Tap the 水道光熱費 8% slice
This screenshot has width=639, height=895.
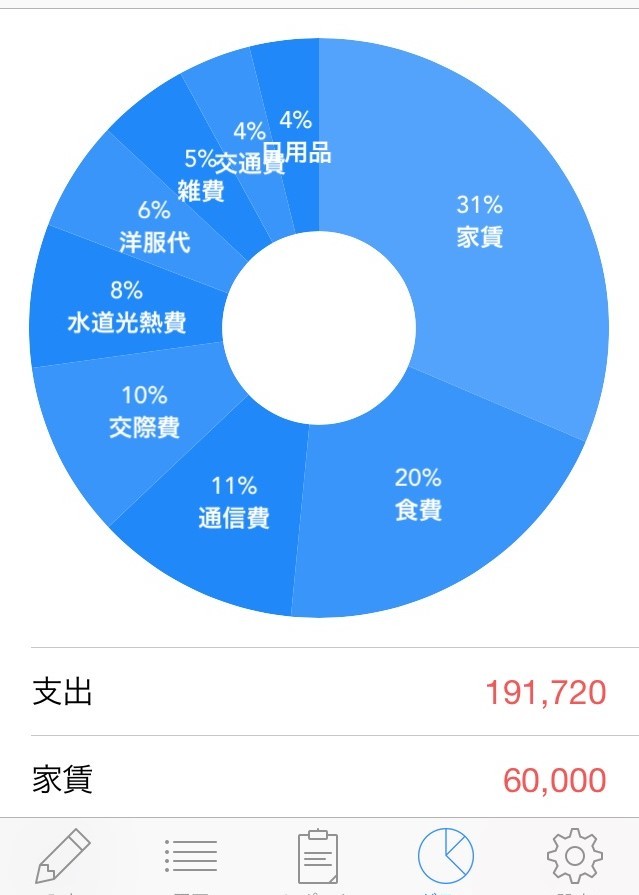[x=126, y=308]
